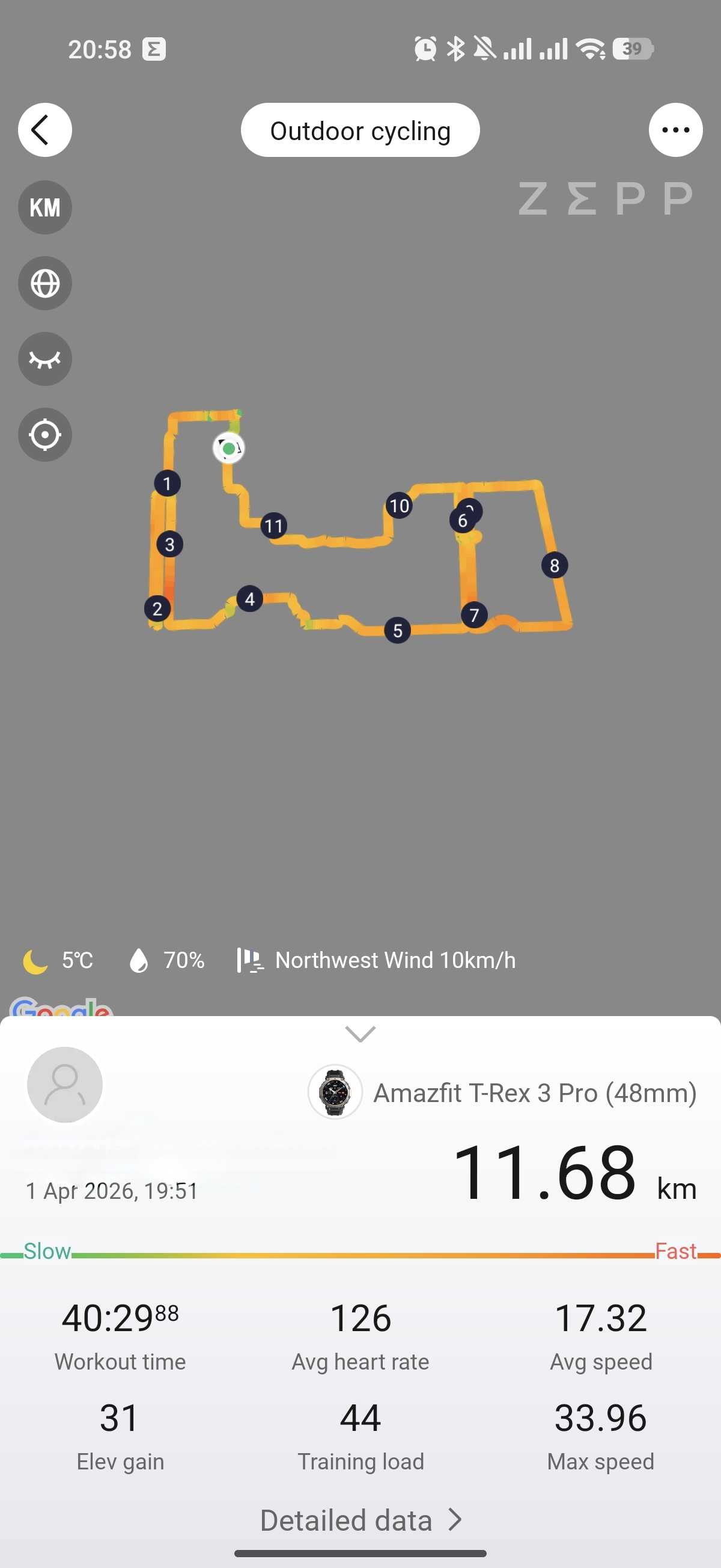Tap the user profile avatar
Image resolution: width=721 pixels, height=1568 pixels.
(x=64, y=1084)
